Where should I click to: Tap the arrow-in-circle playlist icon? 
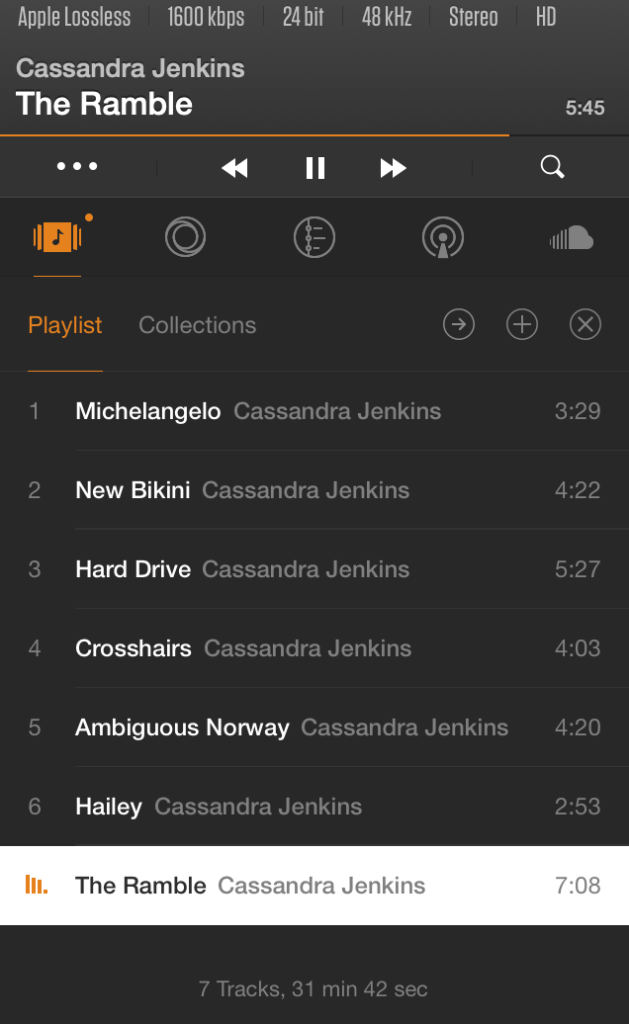(x=458, y=324)
